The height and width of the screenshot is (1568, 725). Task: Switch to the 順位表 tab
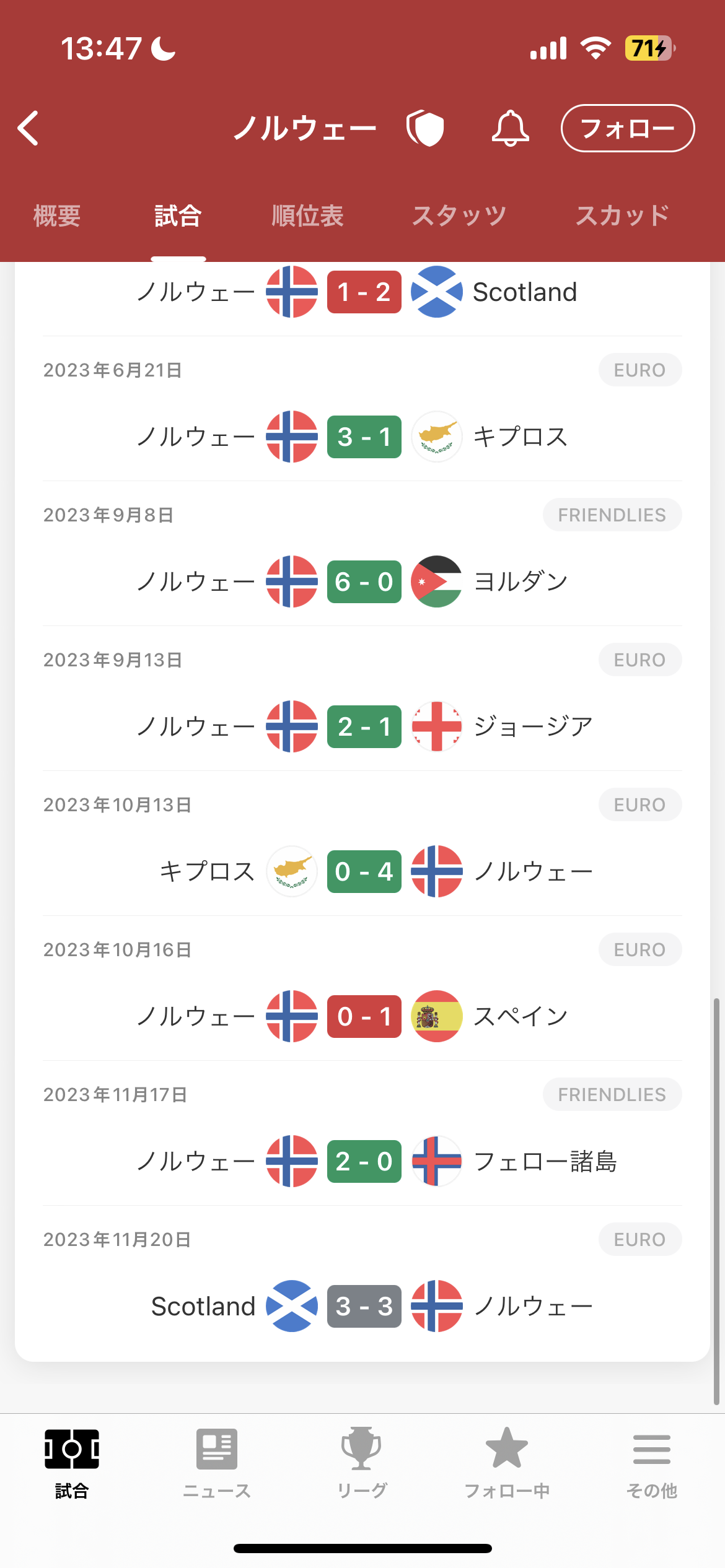point(307,216)
